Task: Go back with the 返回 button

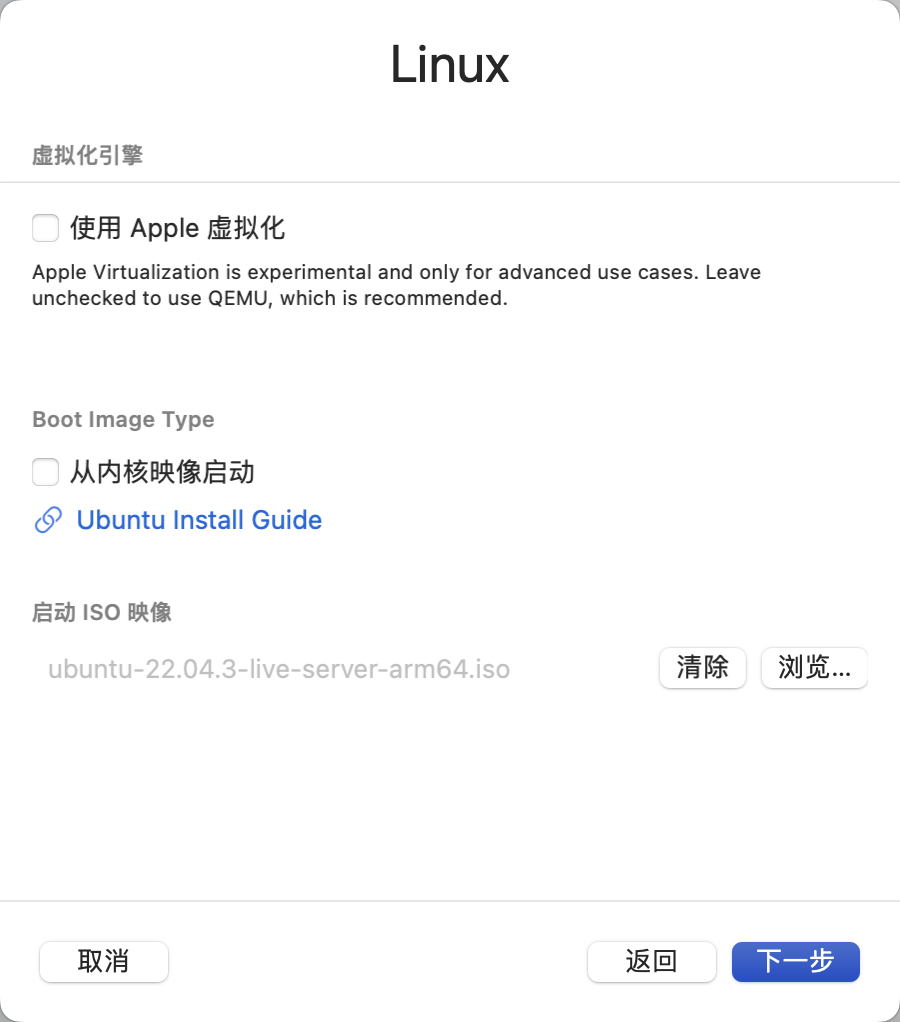Action: 651,962
